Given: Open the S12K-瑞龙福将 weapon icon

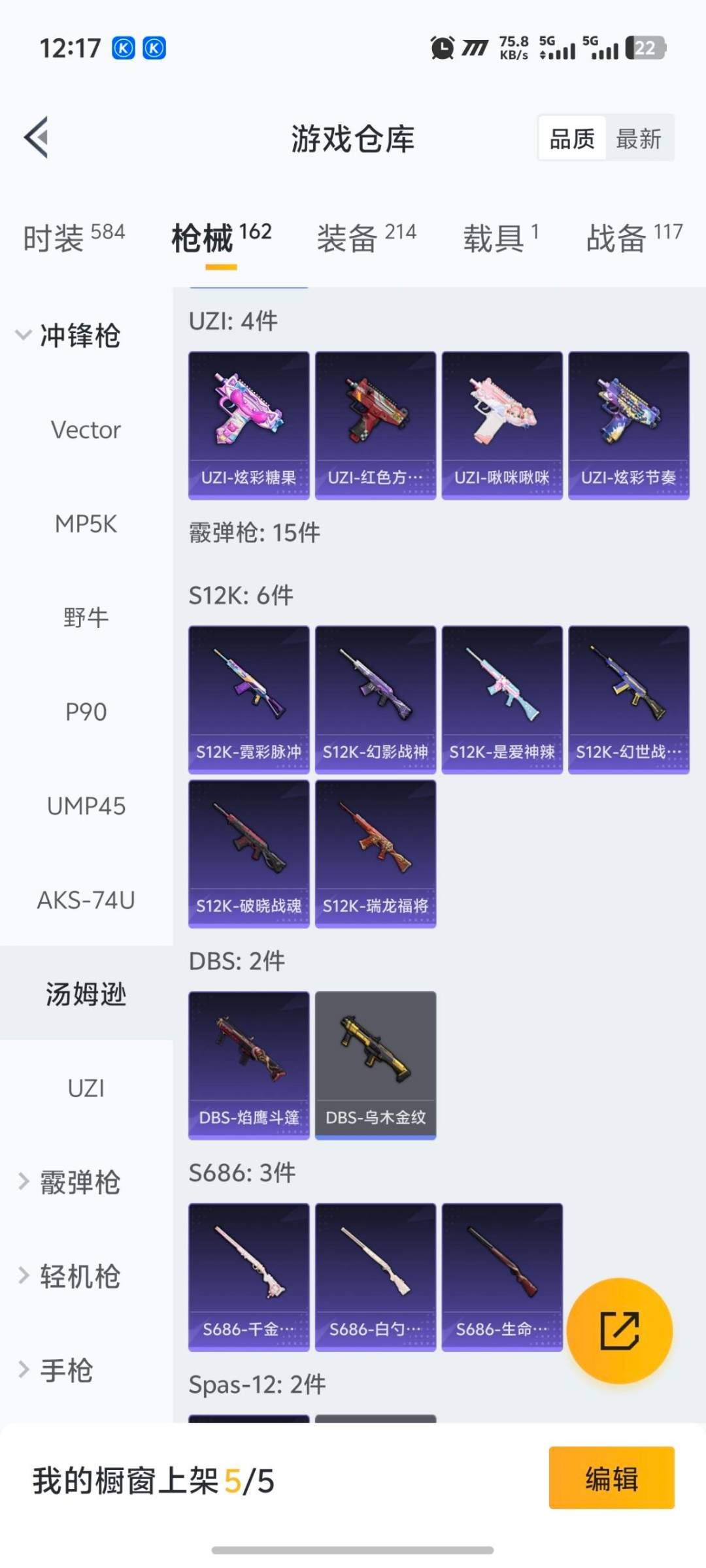Looking at the screenshot, I should 375,854.
